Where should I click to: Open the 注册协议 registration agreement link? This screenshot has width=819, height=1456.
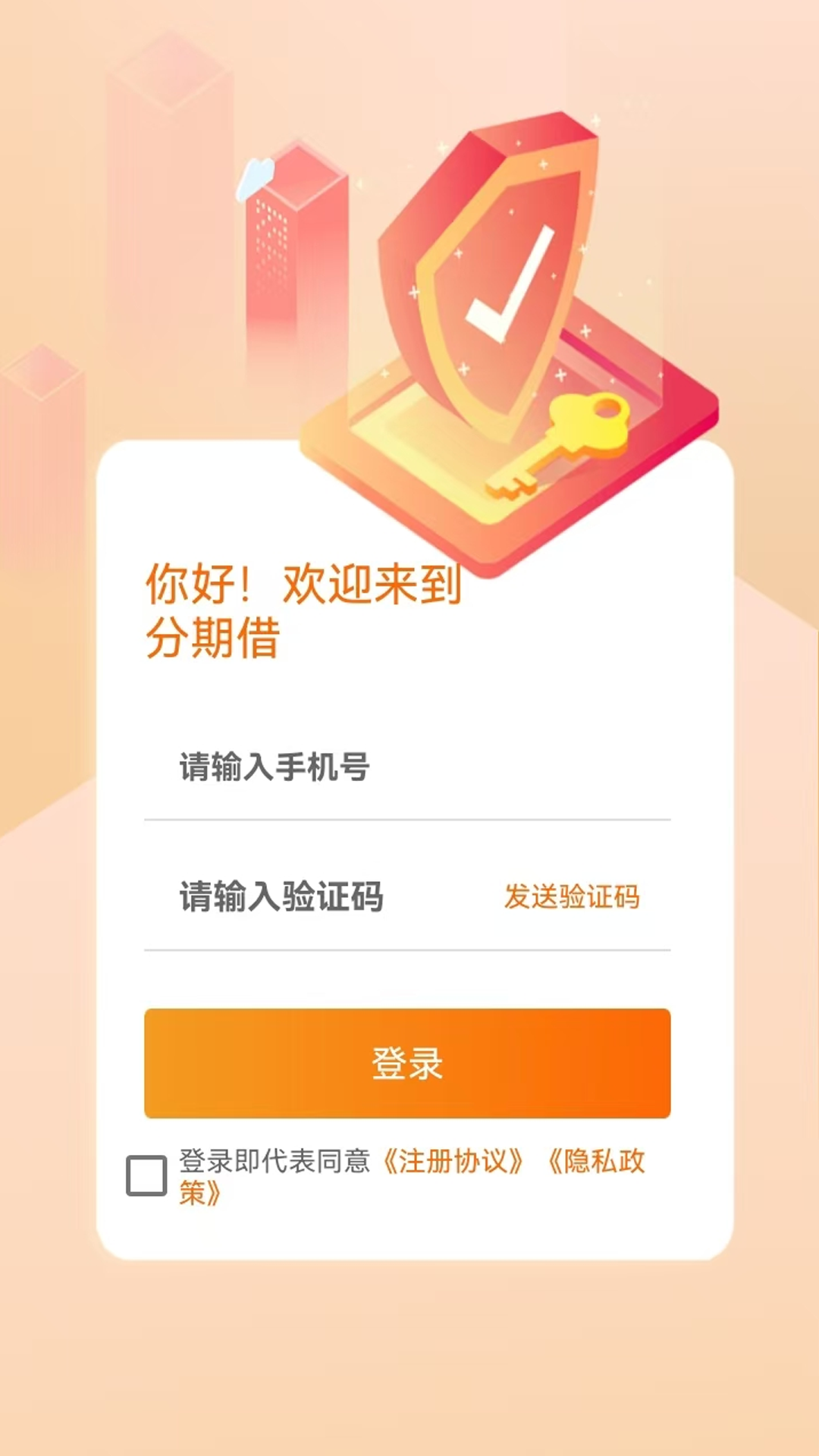tap(453, 1161)
